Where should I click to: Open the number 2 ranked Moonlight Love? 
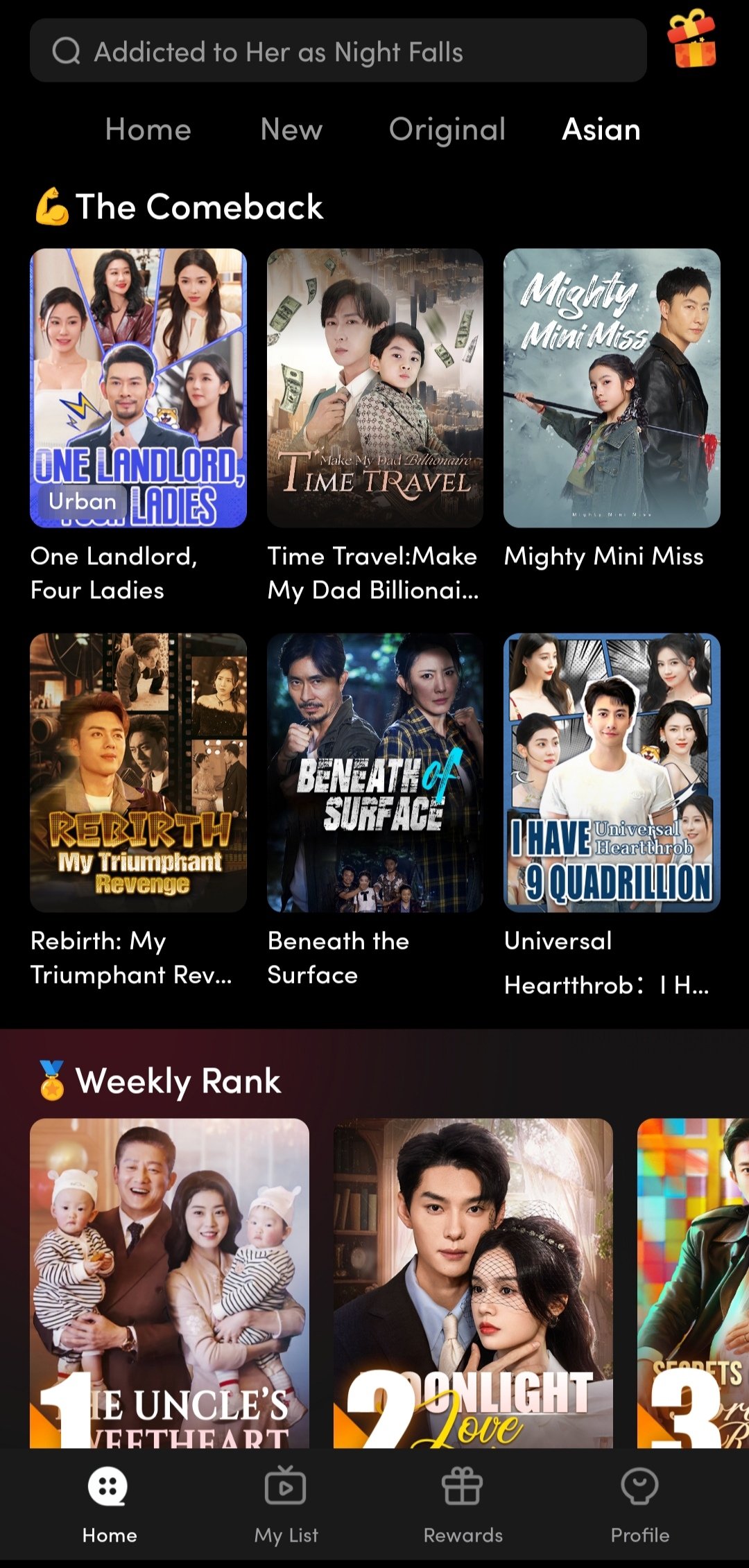473,1282
